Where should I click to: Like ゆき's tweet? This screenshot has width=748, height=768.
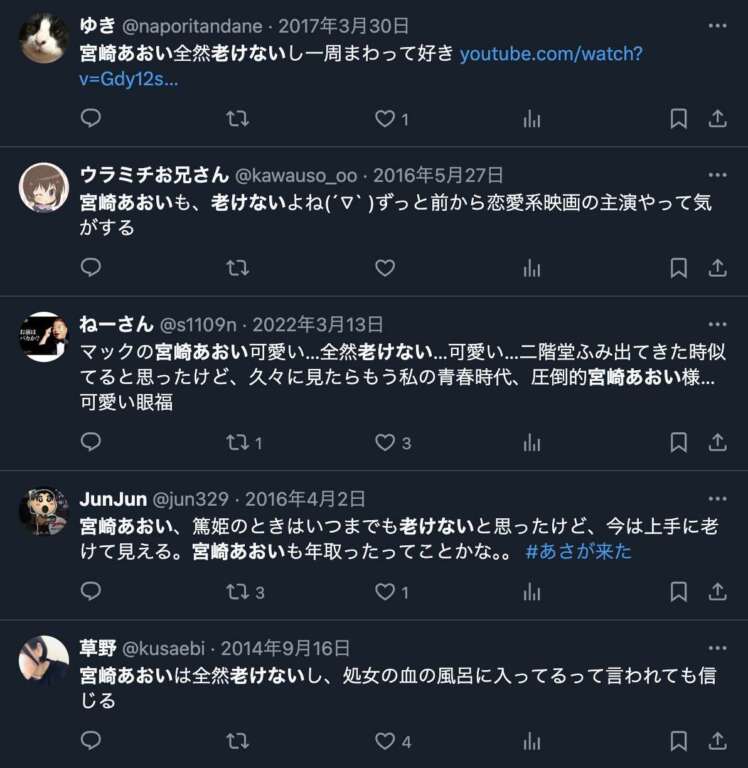click(x=385, y=119)
